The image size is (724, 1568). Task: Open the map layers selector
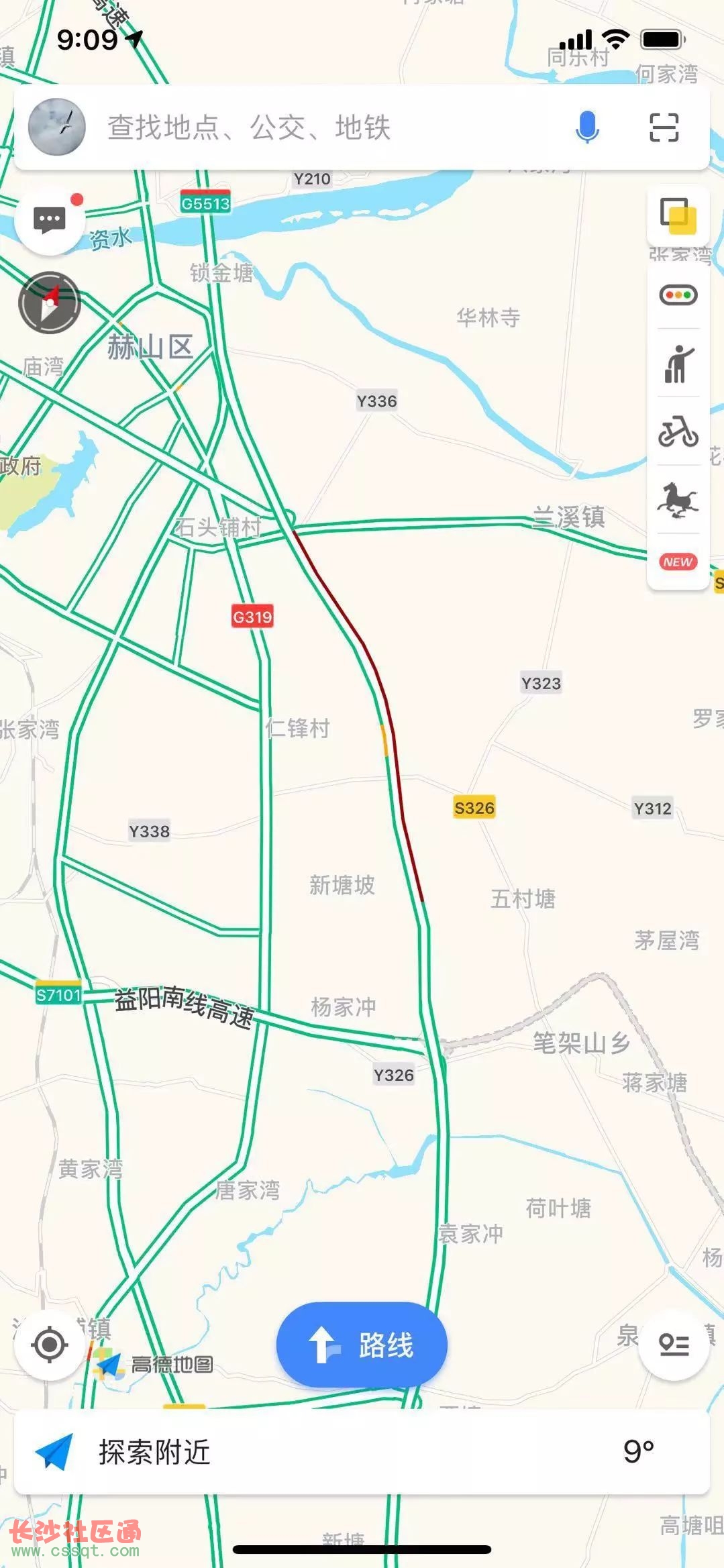678,215
